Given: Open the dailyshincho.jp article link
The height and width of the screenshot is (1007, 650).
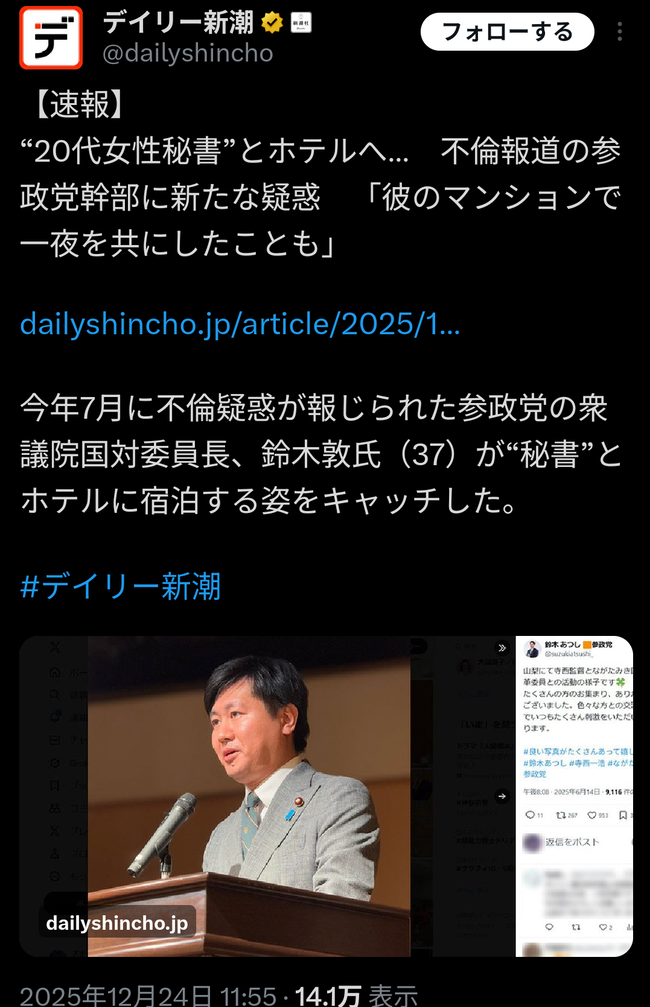Looking at the screenshot, I should tap(240, 324).
